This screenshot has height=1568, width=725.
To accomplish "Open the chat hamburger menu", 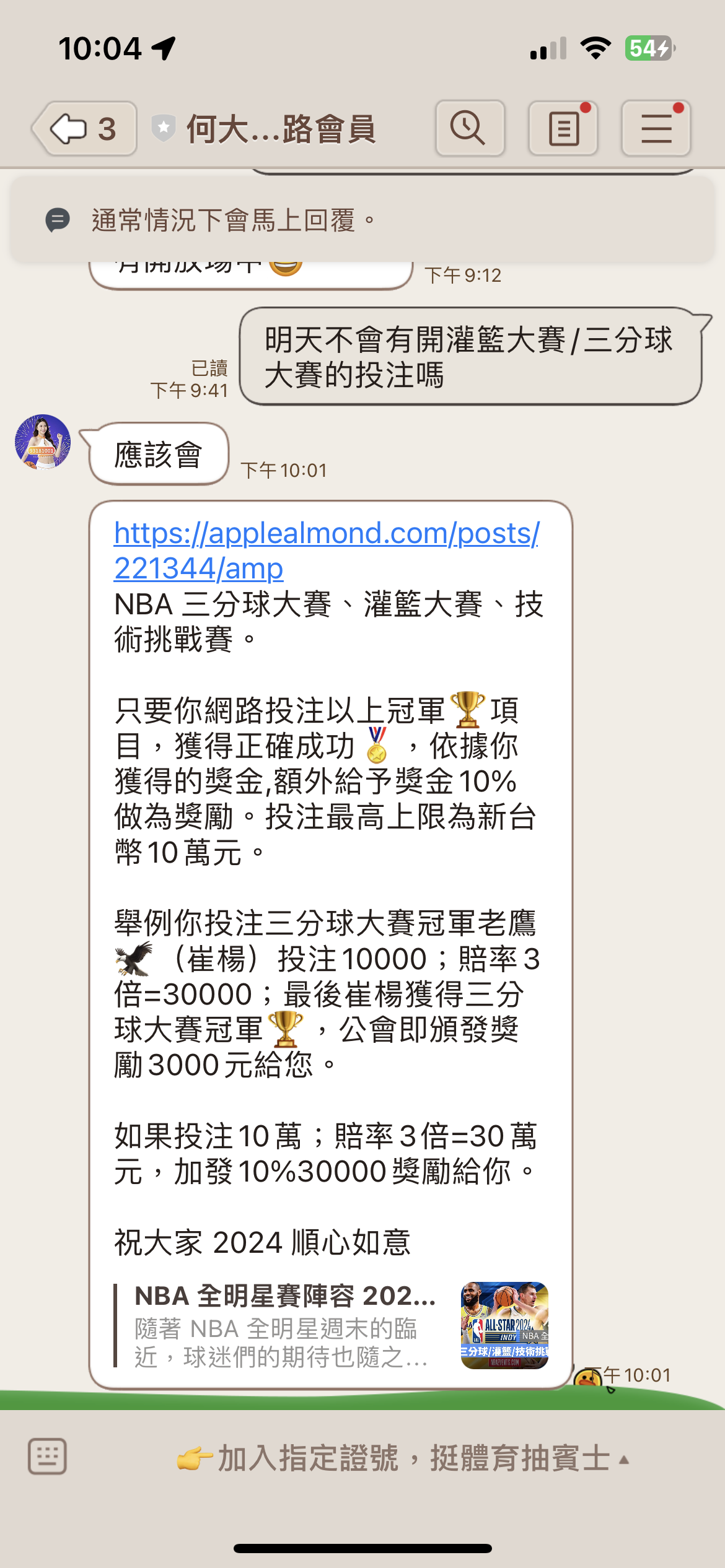I will pyautogui.click(x=656, y=128).
